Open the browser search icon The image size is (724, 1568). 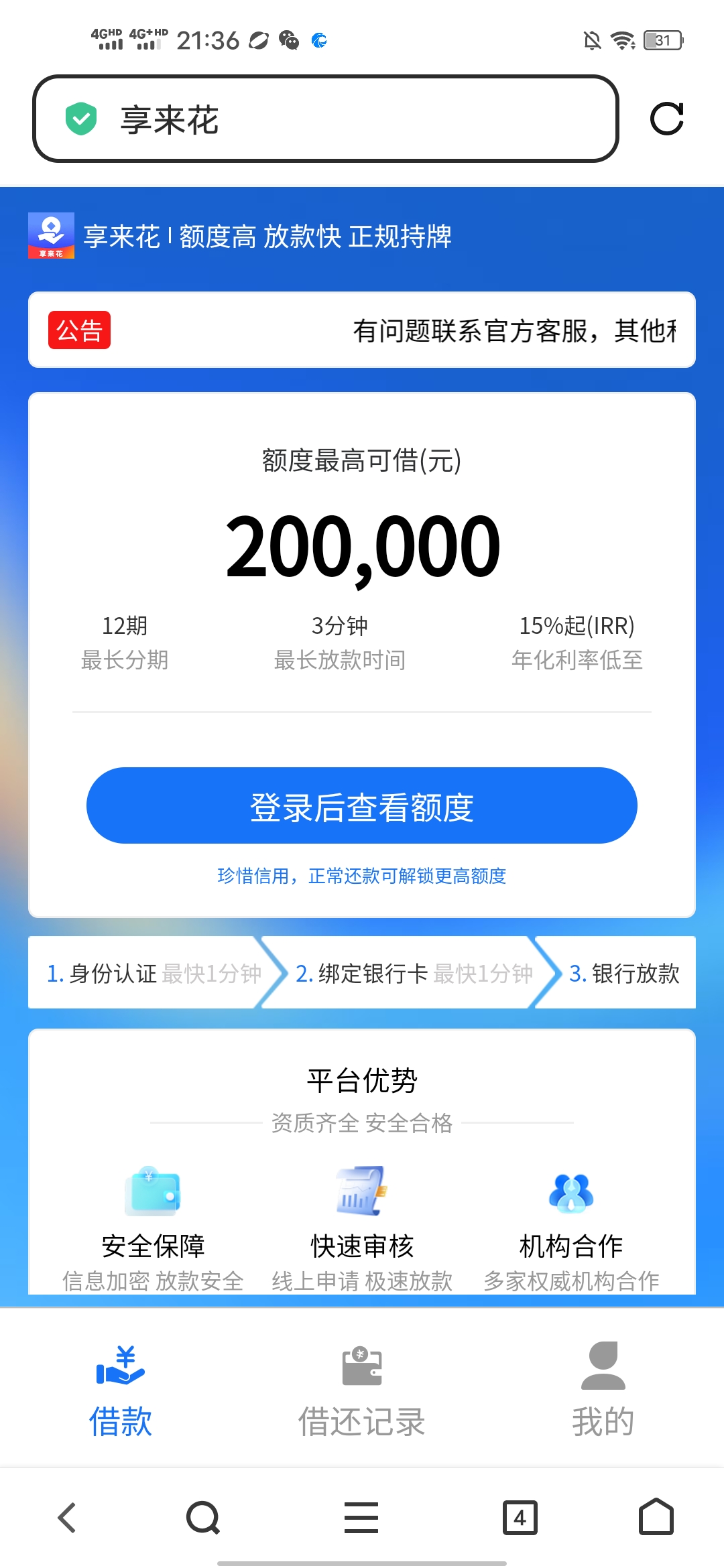click(203, 1518)
